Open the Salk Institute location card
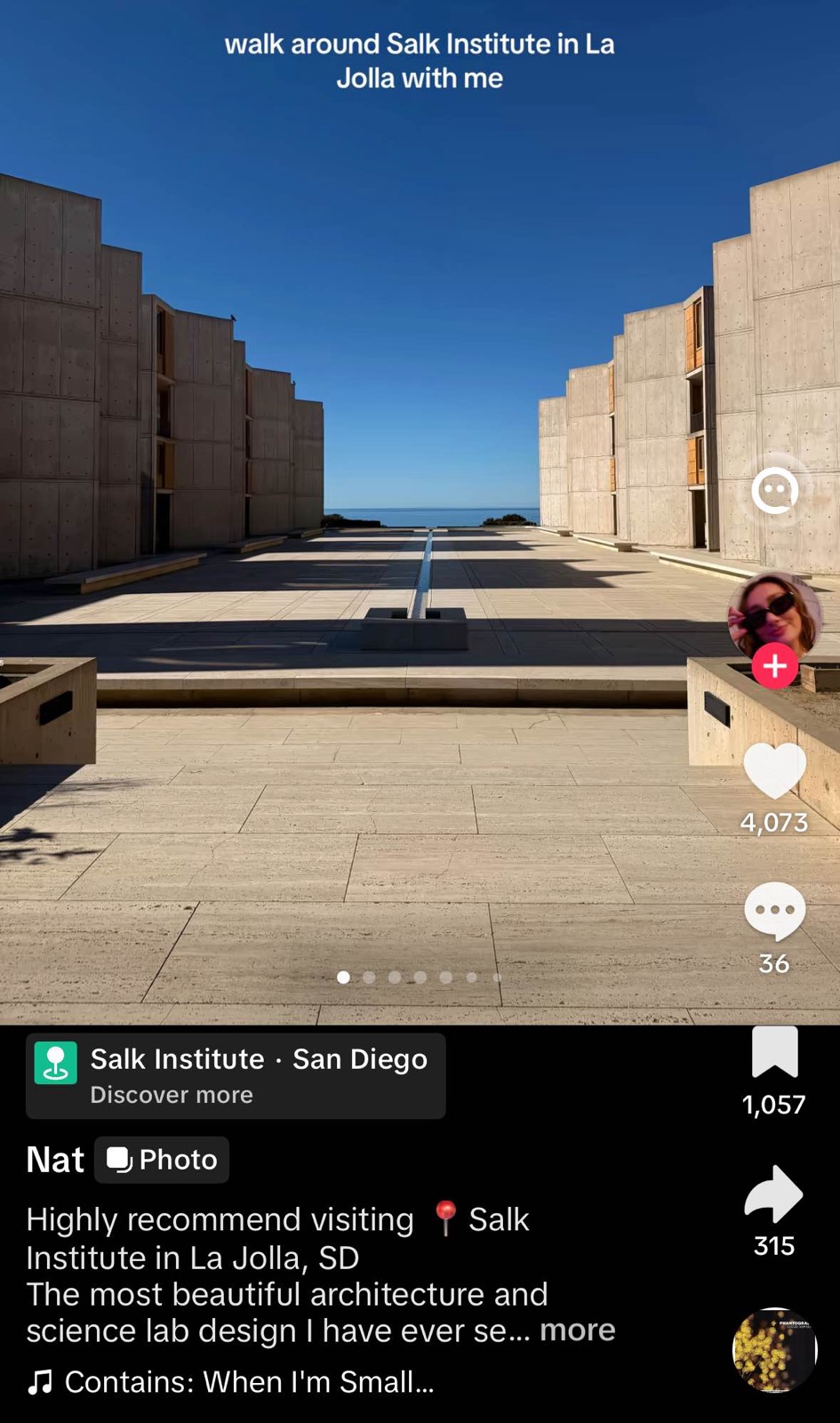840x1423 pixels. point(236,1075)
